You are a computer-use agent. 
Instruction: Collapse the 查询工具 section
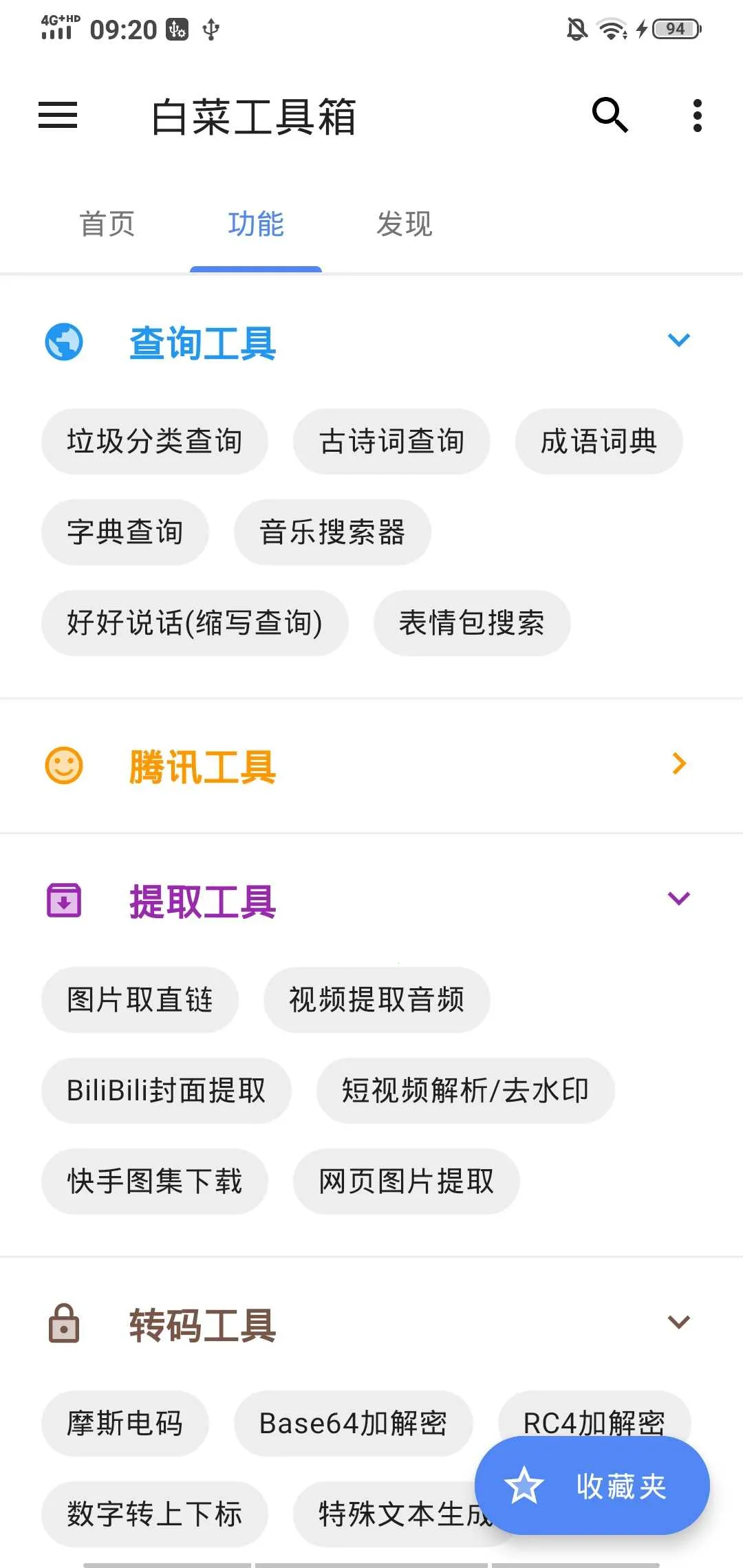678,340
